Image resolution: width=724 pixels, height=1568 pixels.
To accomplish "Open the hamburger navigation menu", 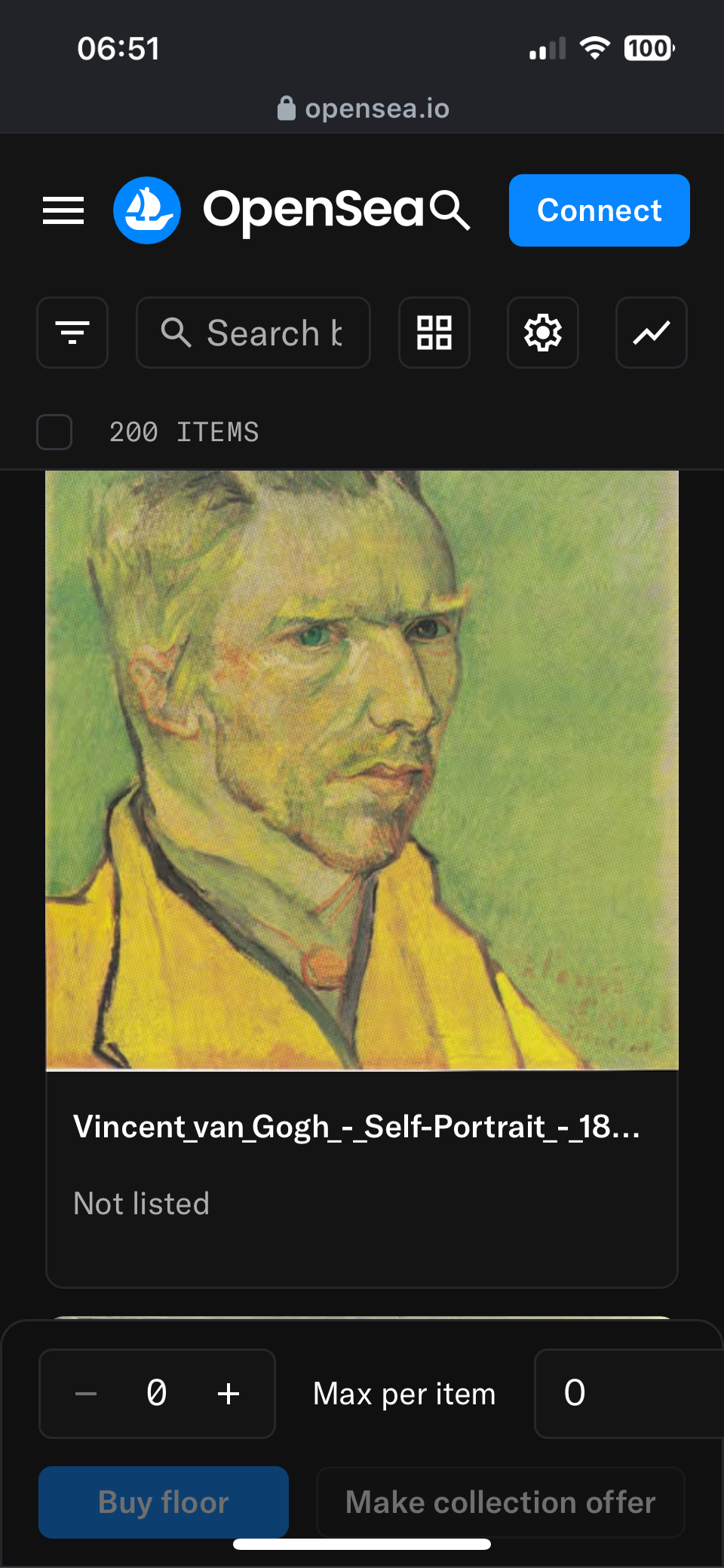I will click(x=63, y=210).
